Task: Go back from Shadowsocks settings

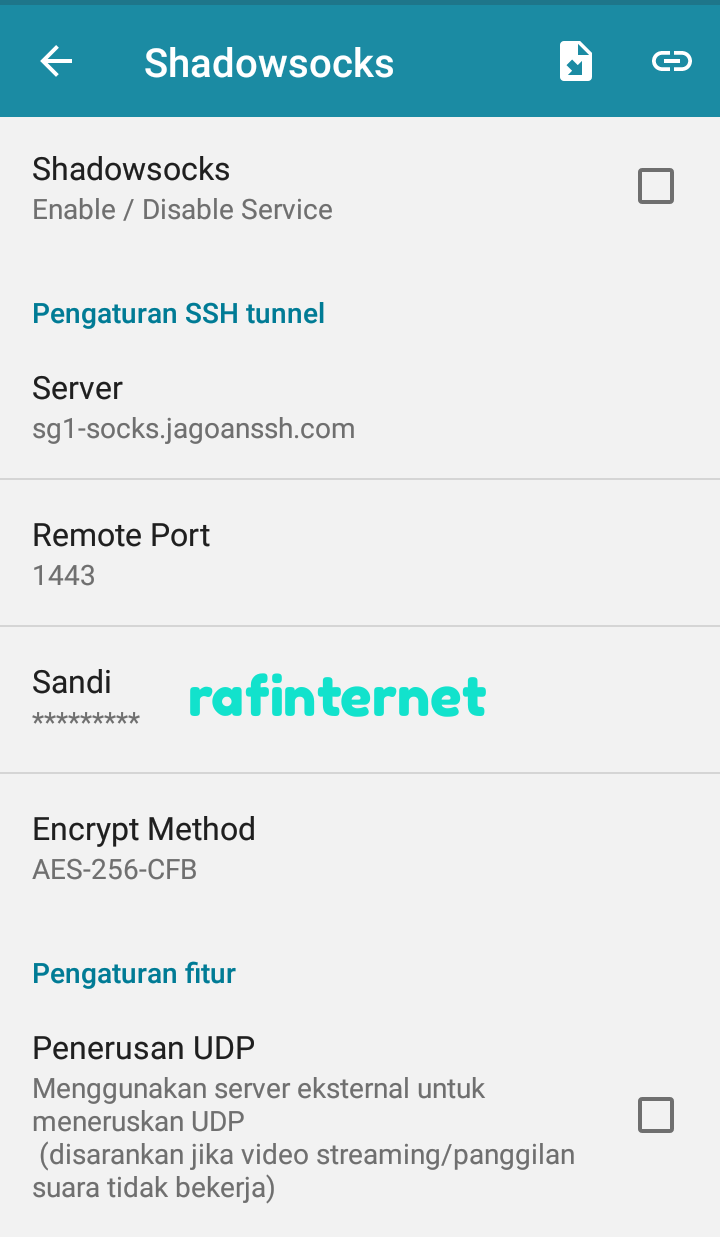Action: click(56, 62)
